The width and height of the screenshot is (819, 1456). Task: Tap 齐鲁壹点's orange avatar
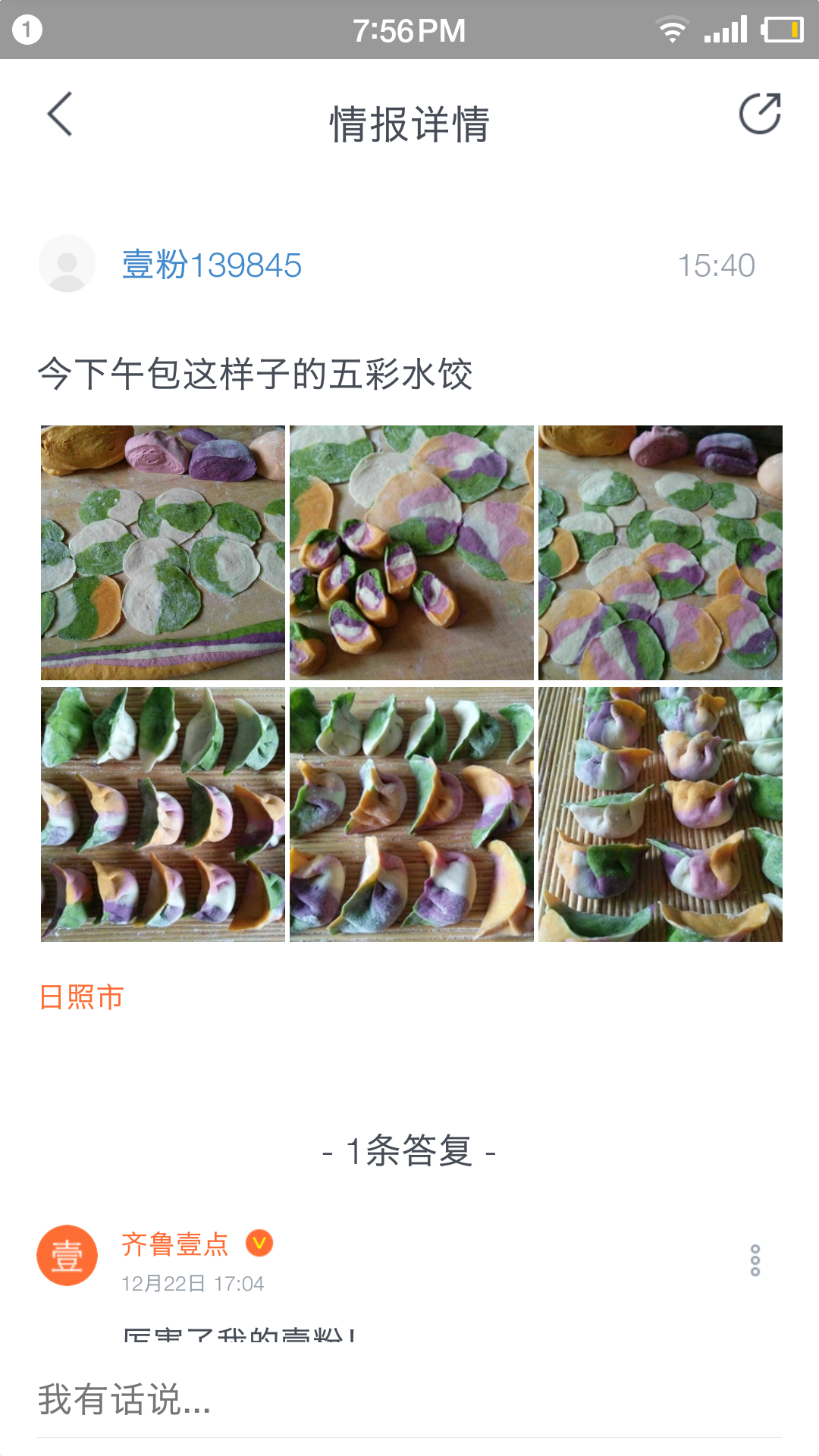point(67,1256)
